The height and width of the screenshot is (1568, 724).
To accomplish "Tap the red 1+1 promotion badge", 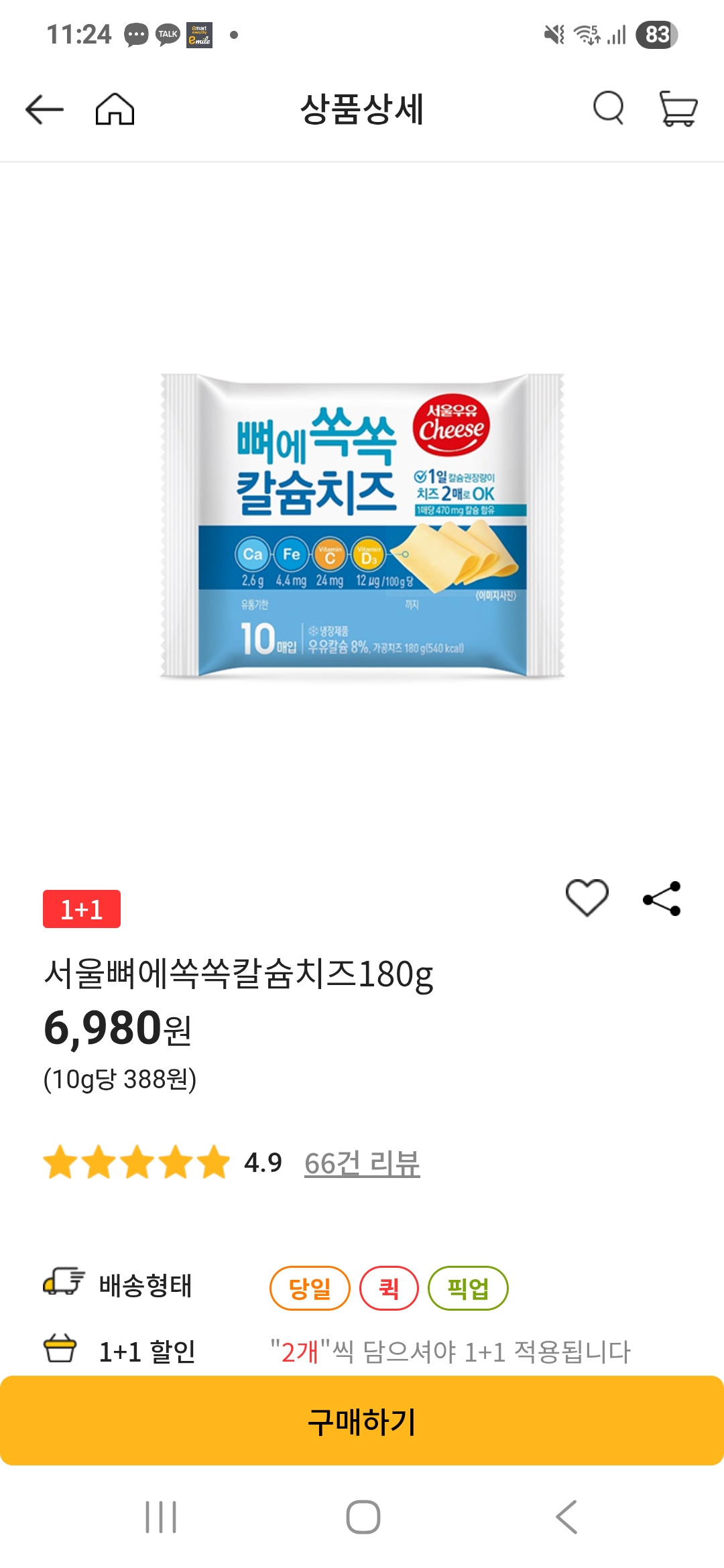I will pos(81,909).
